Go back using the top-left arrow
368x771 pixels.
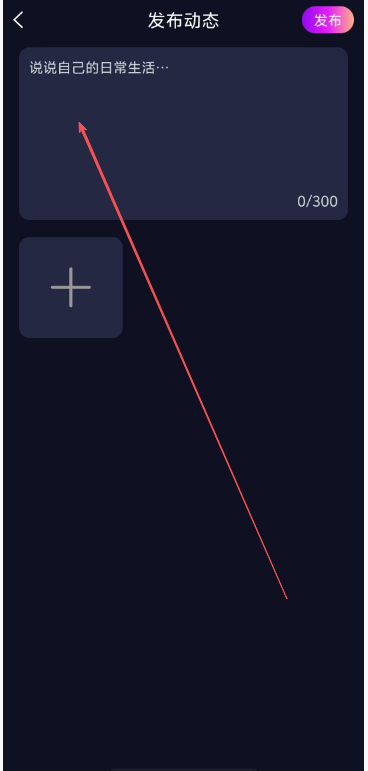point(18,20)
